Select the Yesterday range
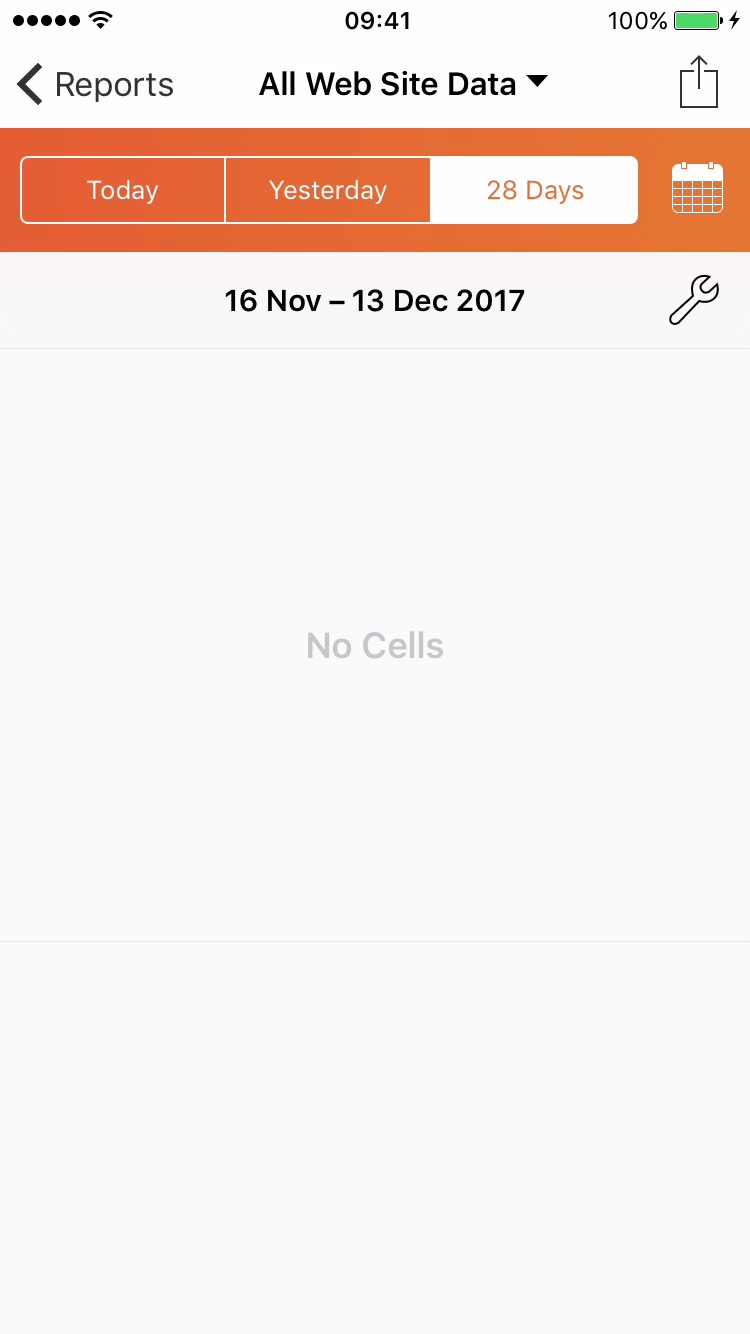Viewport: 750px width, 1334px height. [x=328, y=190]
